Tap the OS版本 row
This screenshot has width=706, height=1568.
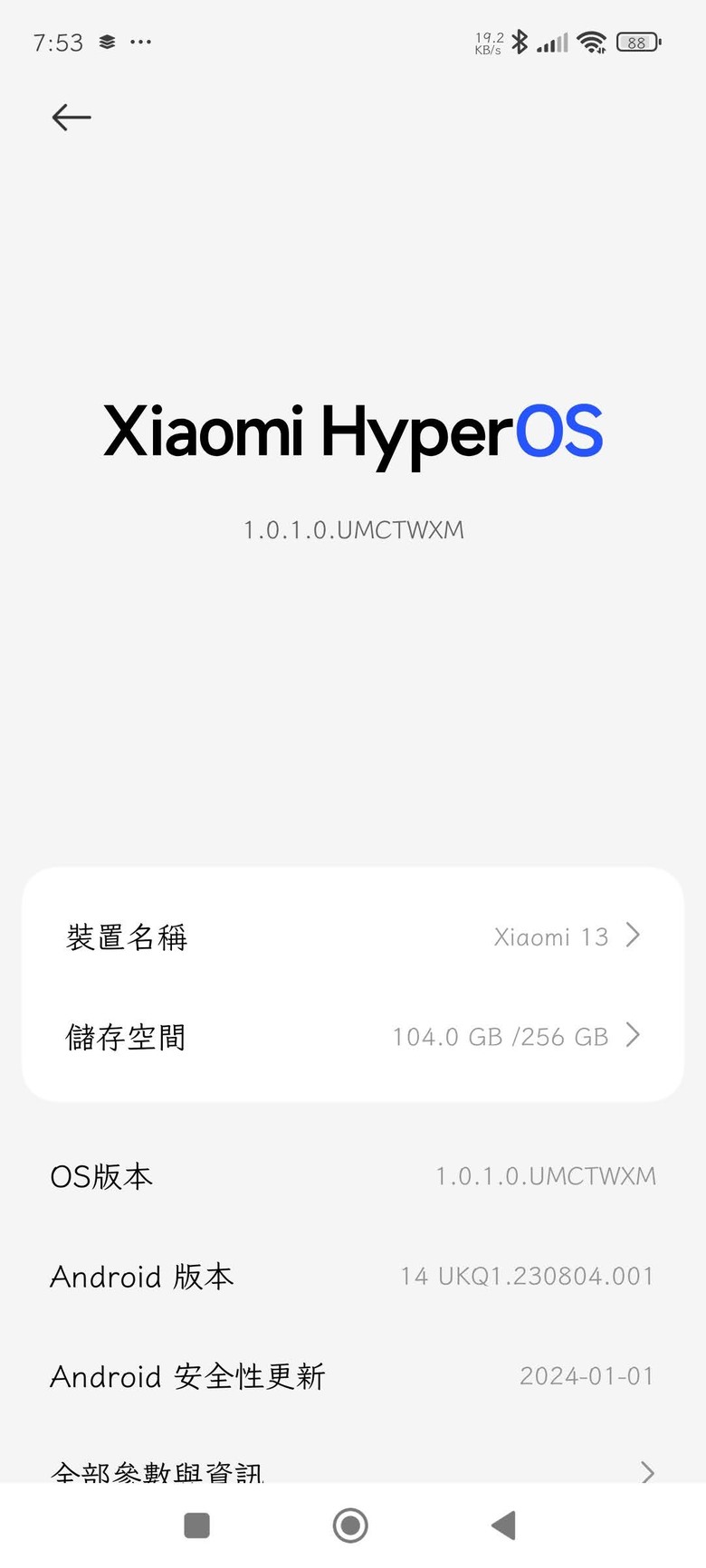click(x=353, y=1176)
